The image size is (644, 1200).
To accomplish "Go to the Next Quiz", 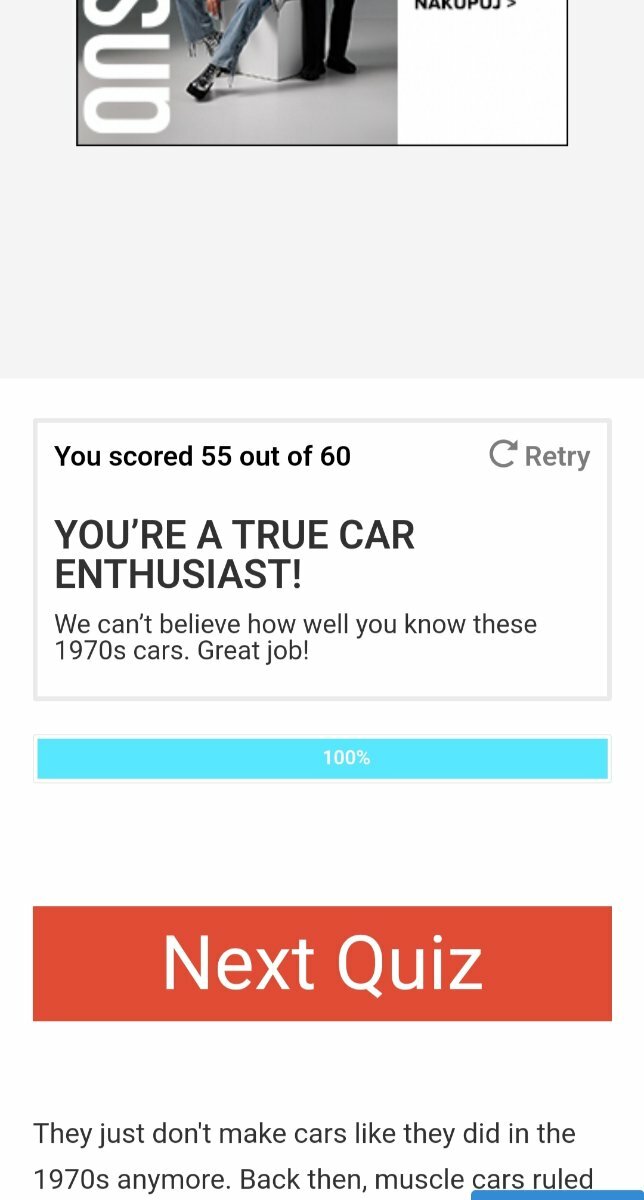I will 322,963.
